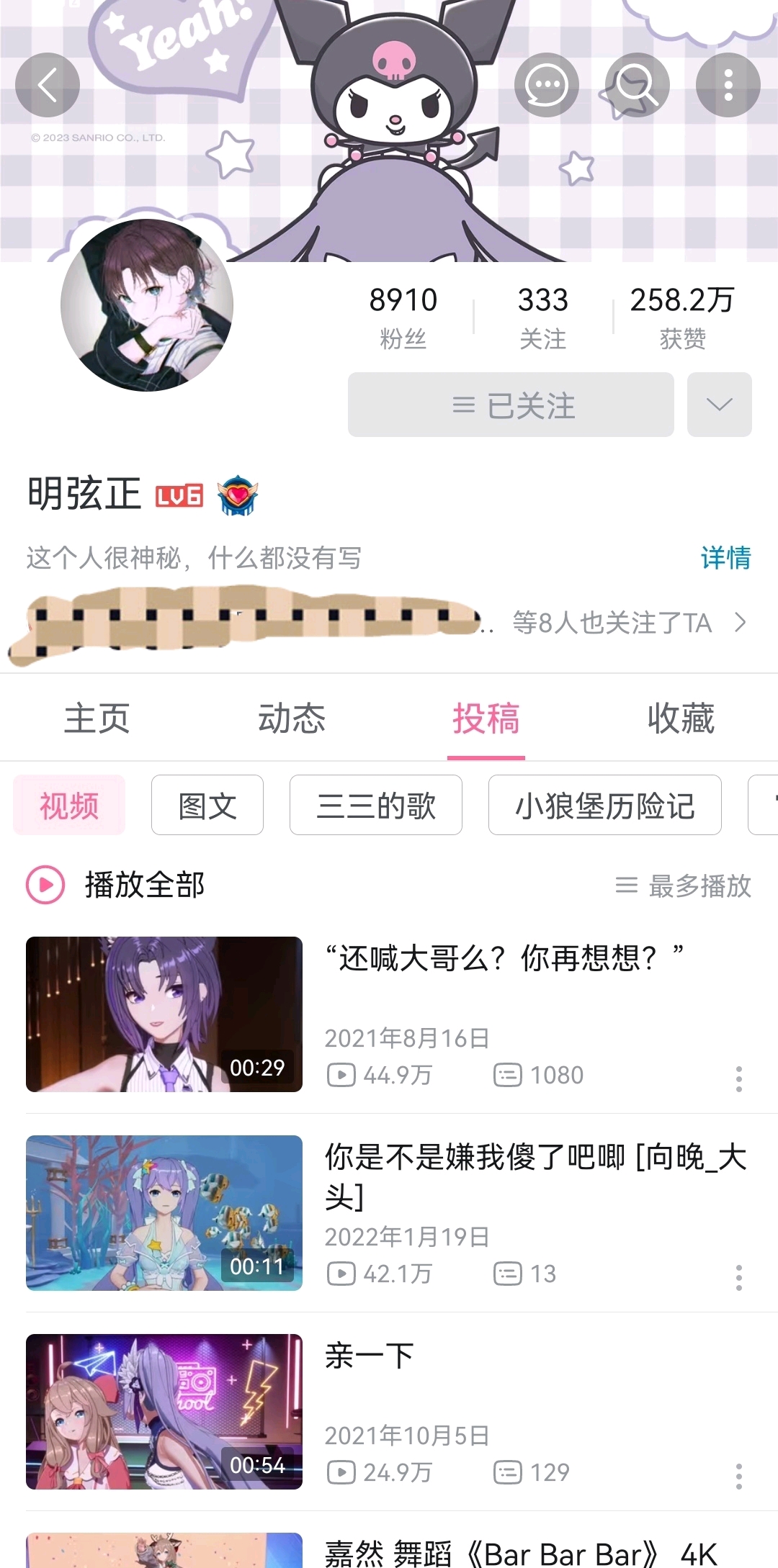This screenshot has height=1568, width=778.
Task: Tap the 已关注 following button
Action: [x=511, y=405]
